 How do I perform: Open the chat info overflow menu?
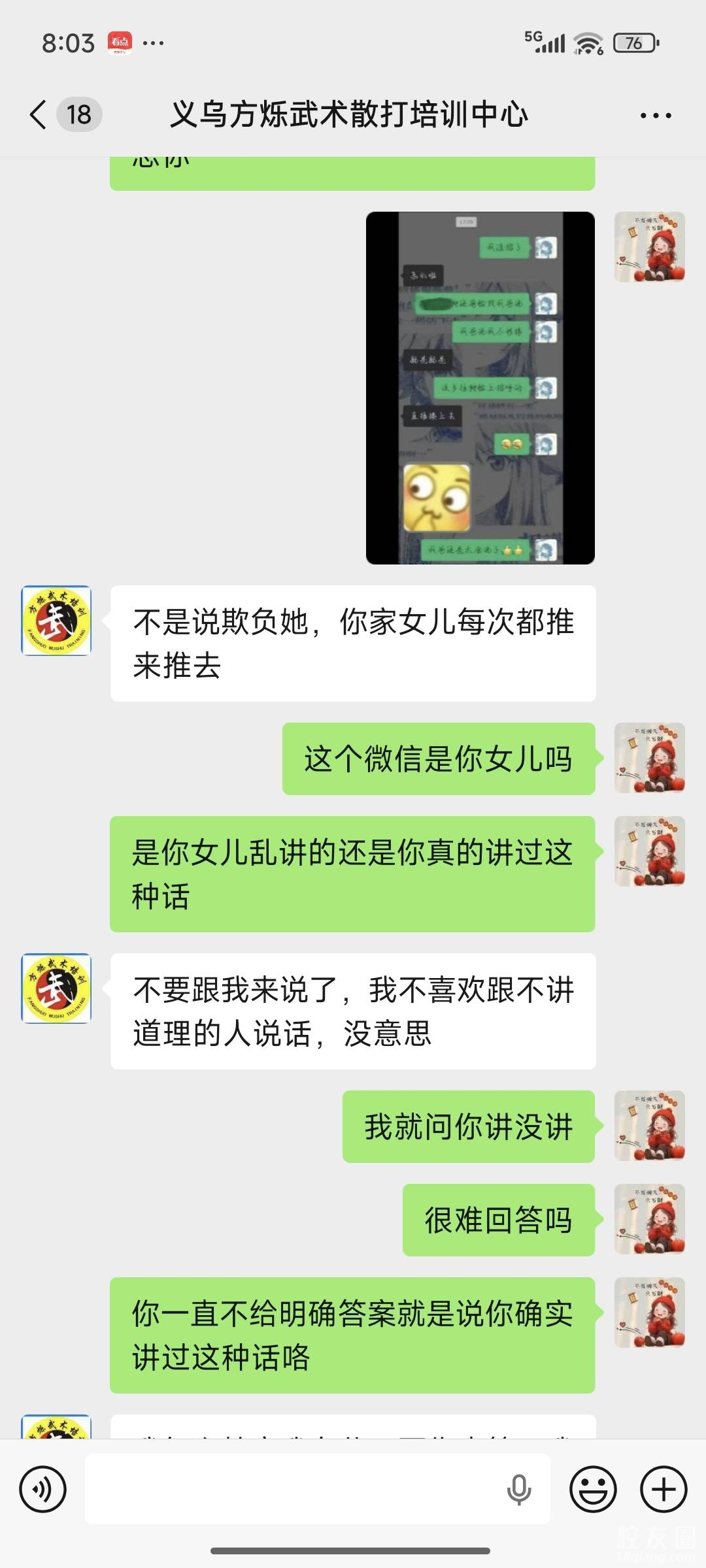pyautogui.click(x=655, y=116)
